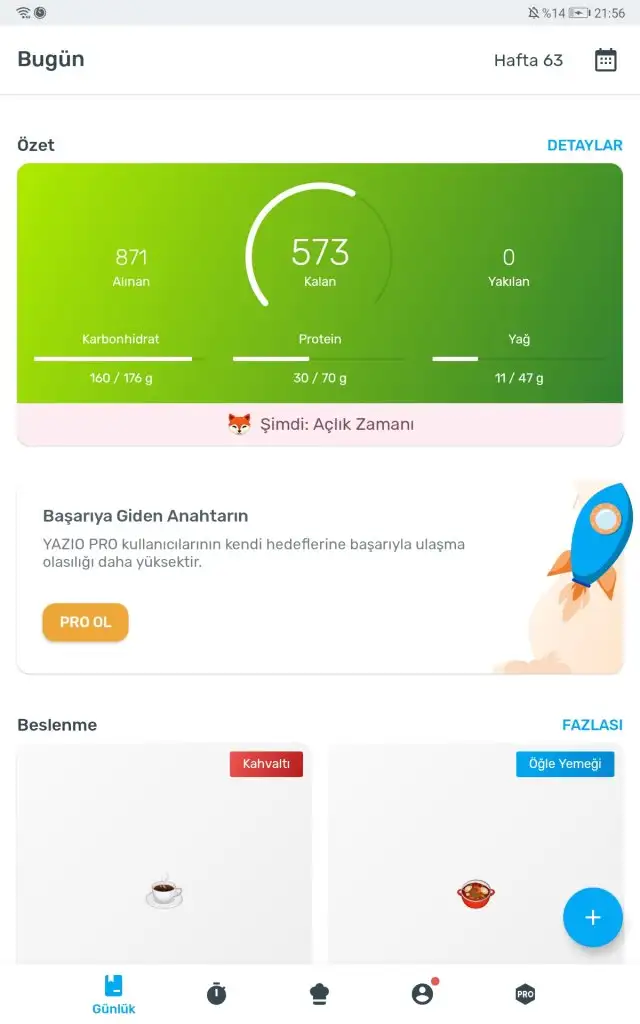
Task: Open FAZLASI nutrition link
Action: point(592,725)
